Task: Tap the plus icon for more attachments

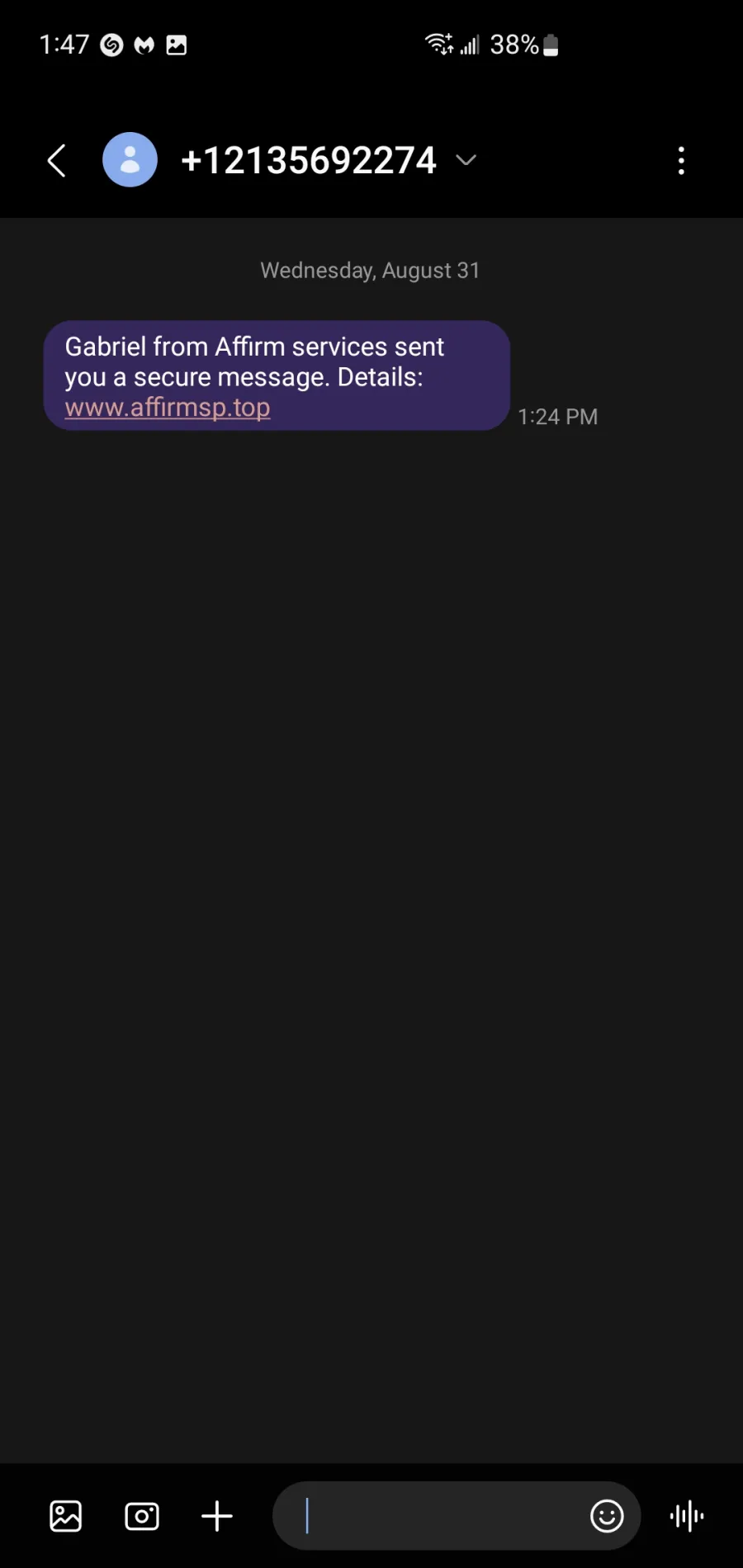Action: [217, 1516]
